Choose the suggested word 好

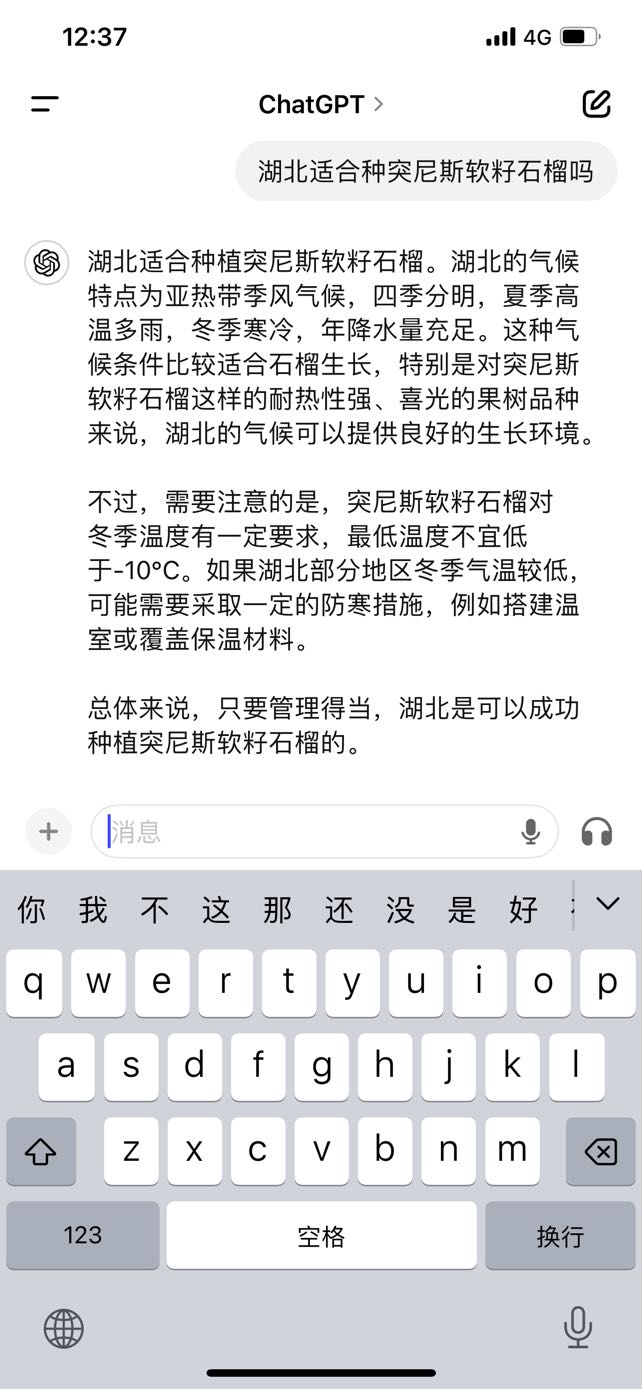pos(523,910)
